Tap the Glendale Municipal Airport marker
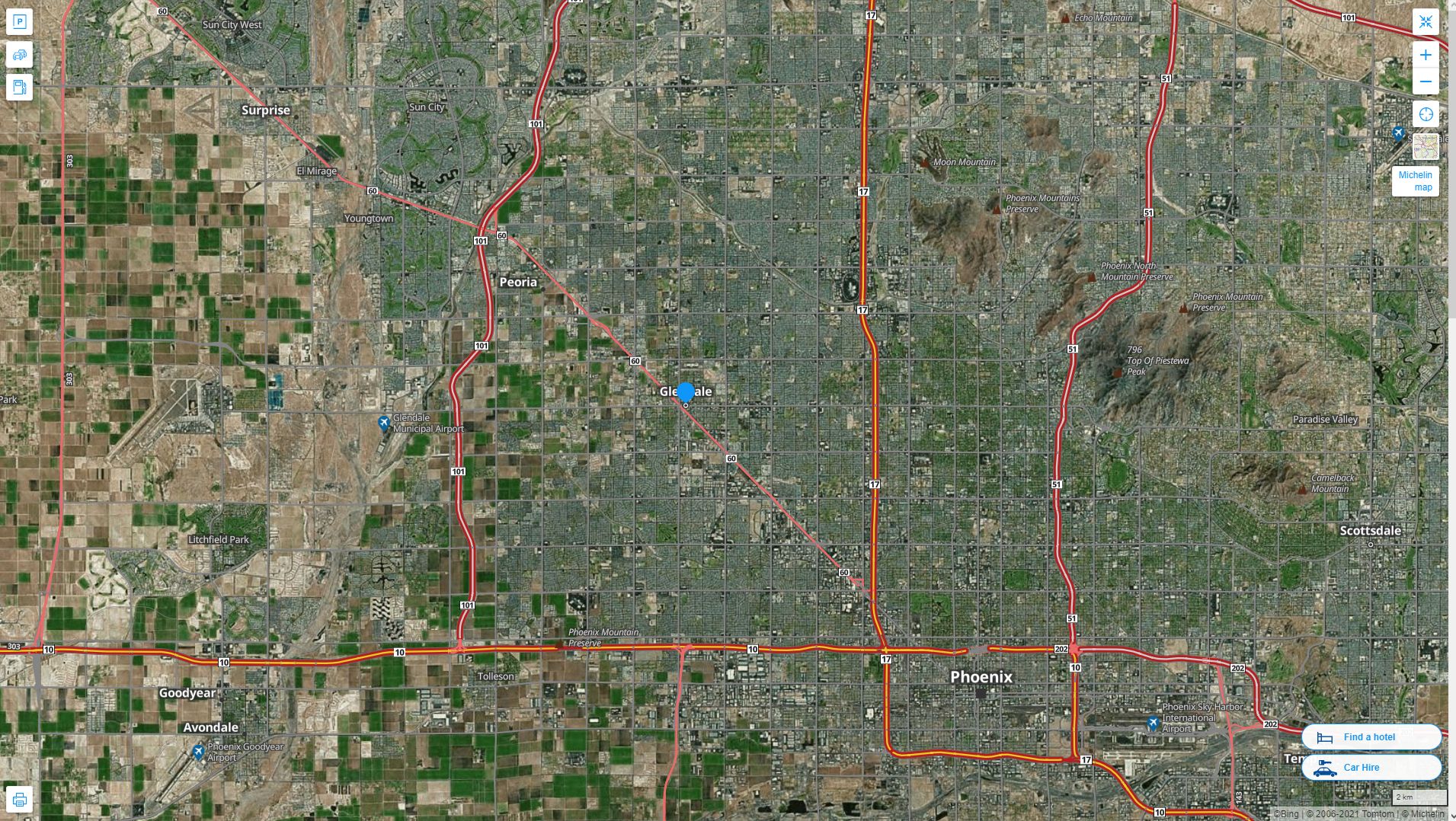The height and width of the screenshot is (821, 1456). 385,423
